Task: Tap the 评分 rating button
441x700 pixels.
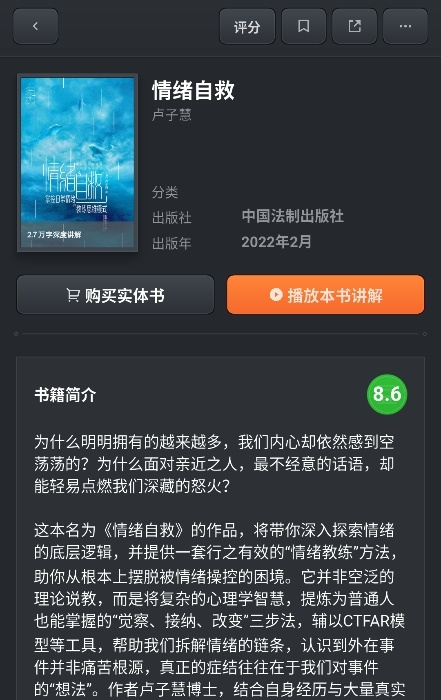Action: pyautogui.click(x=247, y=26)
